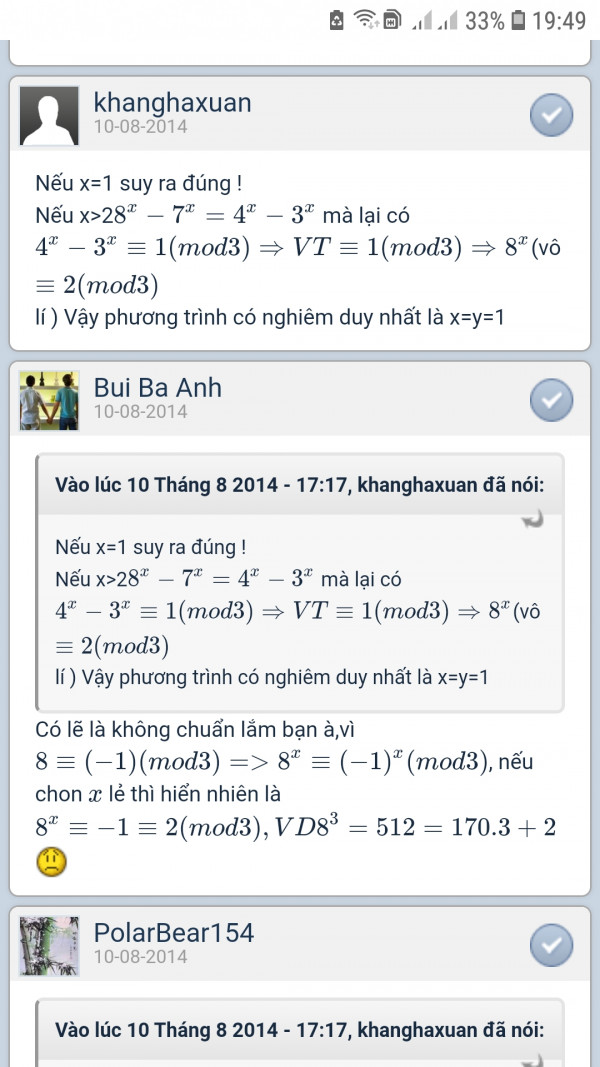Tap the checkmark icon on PolarBear154's post
The image size is (600, 1067).
(551, 945)
